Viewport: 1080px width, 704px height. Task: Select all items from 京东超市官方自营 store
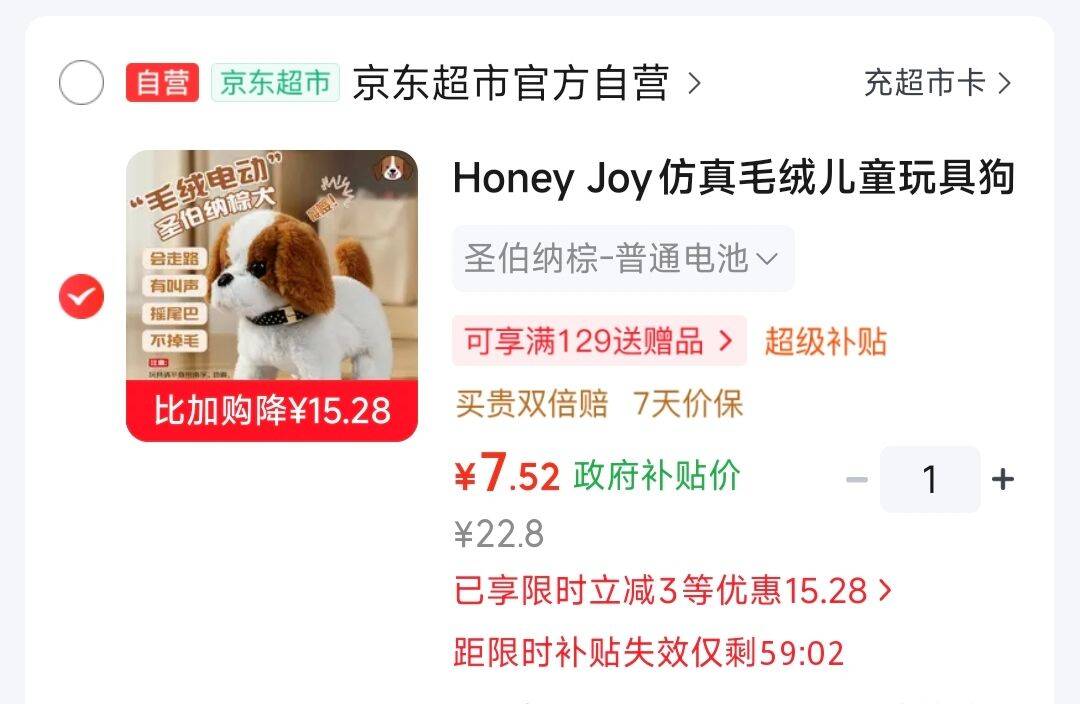point(81,83)
